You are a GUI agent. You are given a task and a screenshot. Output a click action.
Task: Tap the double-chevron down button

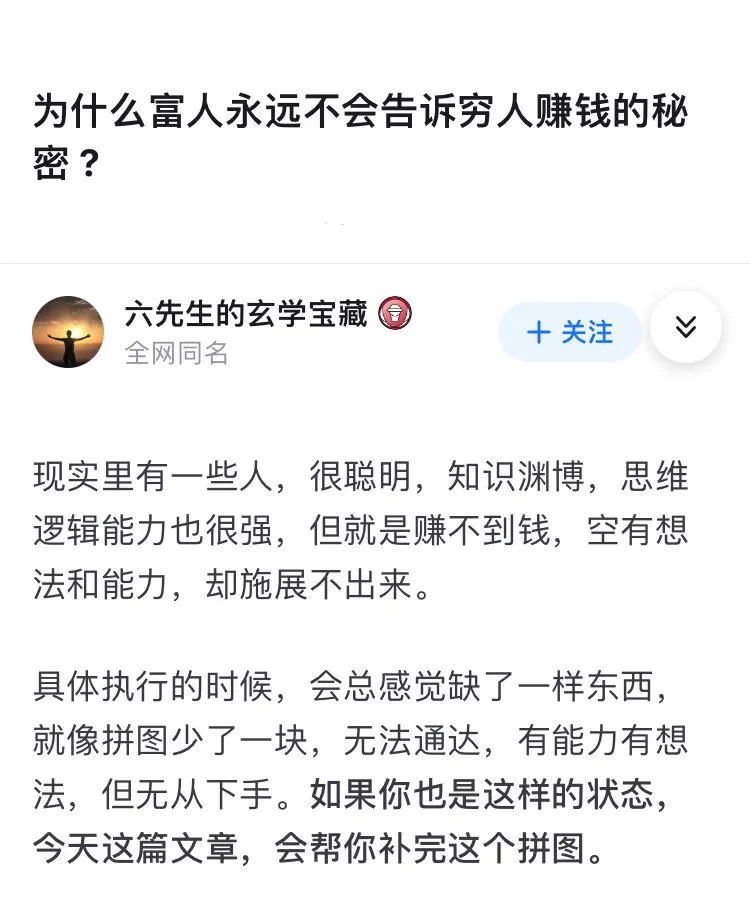pos(685,327)
